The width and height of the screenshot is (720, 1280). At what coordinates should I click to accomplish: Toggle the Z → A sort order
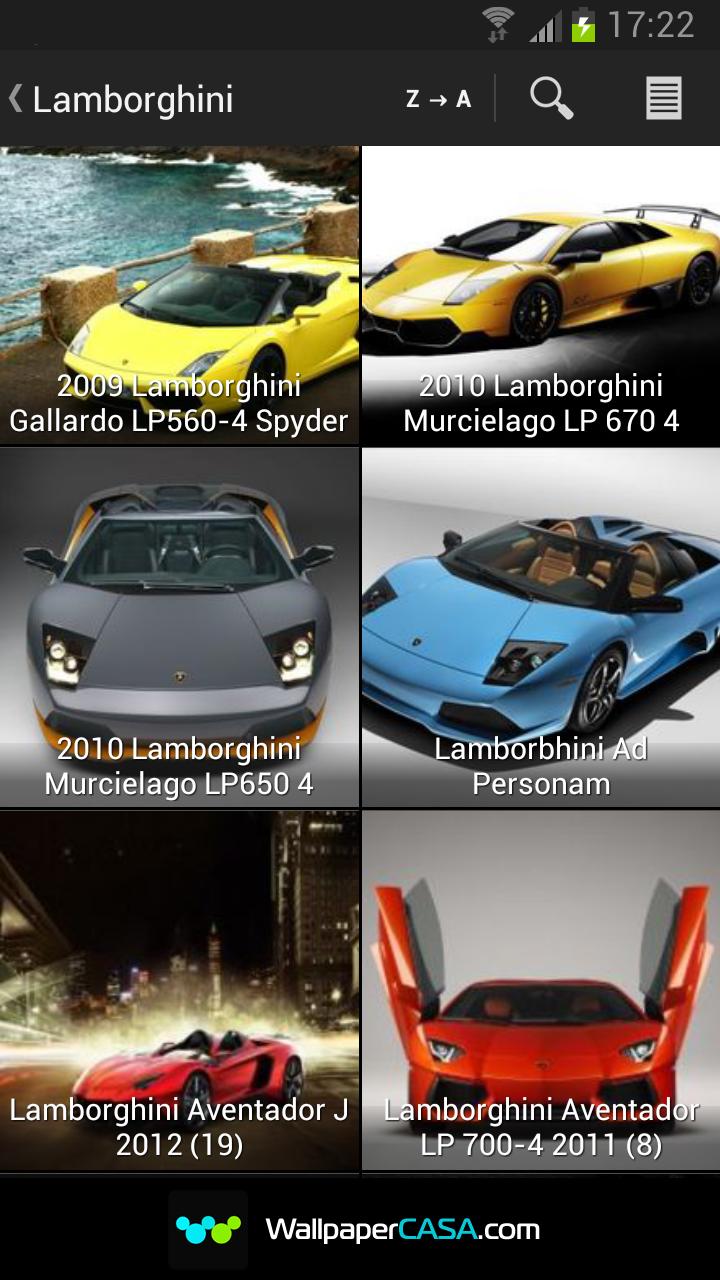click(x=438, y=99)
